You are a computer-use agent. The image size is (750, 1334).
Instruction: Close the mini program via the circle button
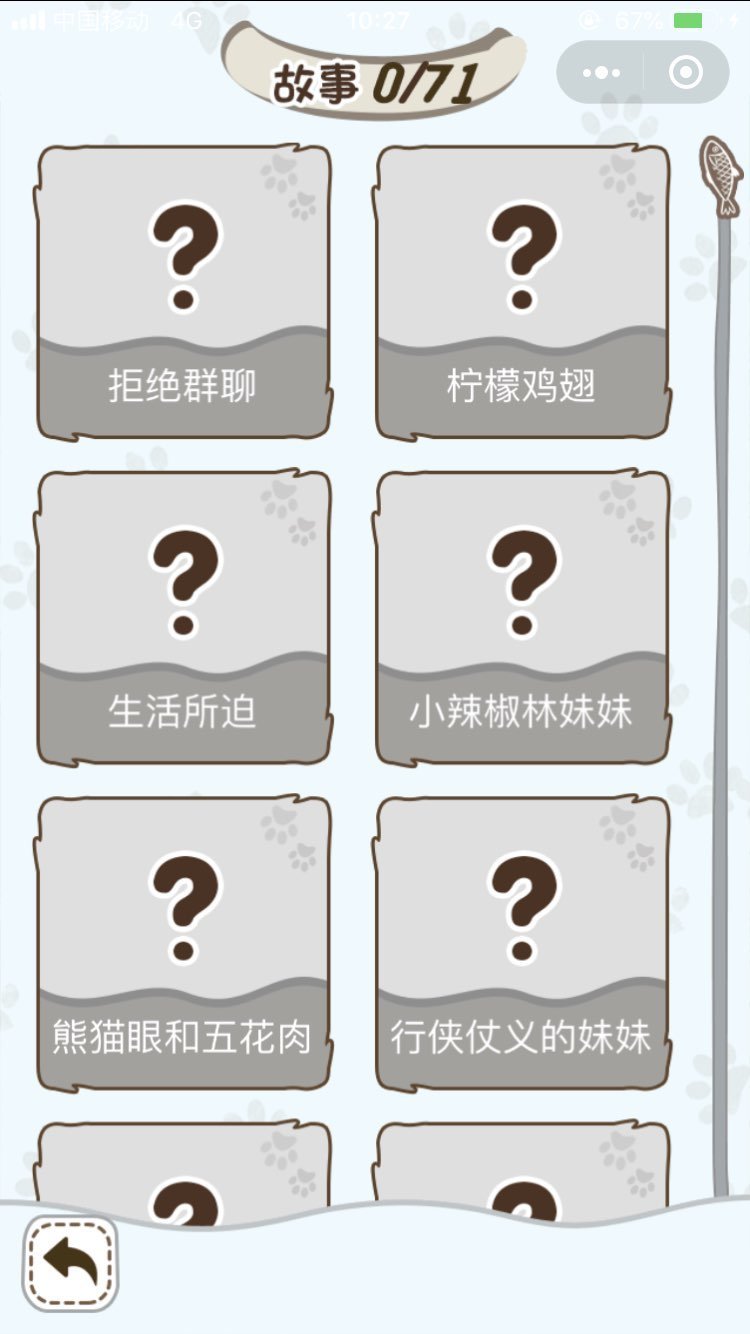(685, 72)
